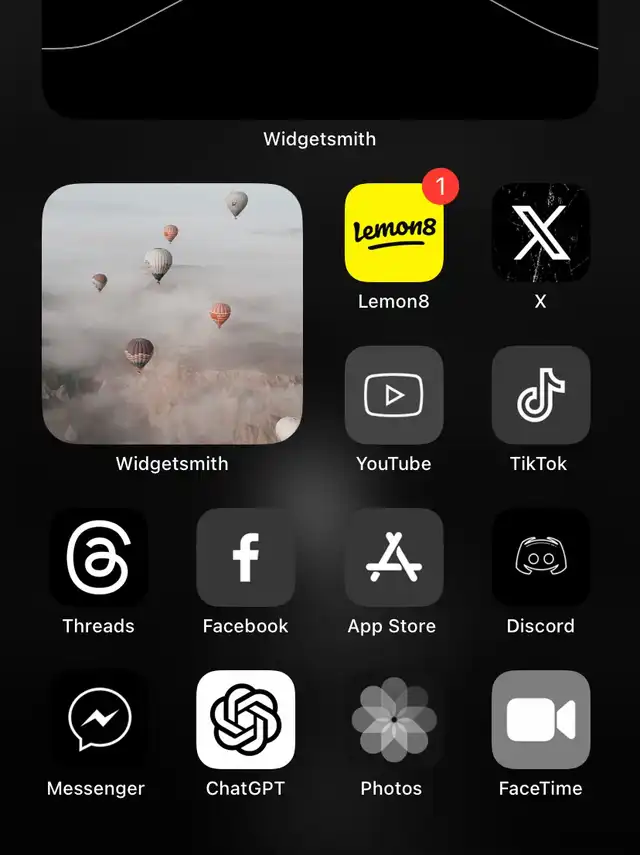Launch Discord
The width and height of the screenshot is (640, 855).
pos(541,557)
